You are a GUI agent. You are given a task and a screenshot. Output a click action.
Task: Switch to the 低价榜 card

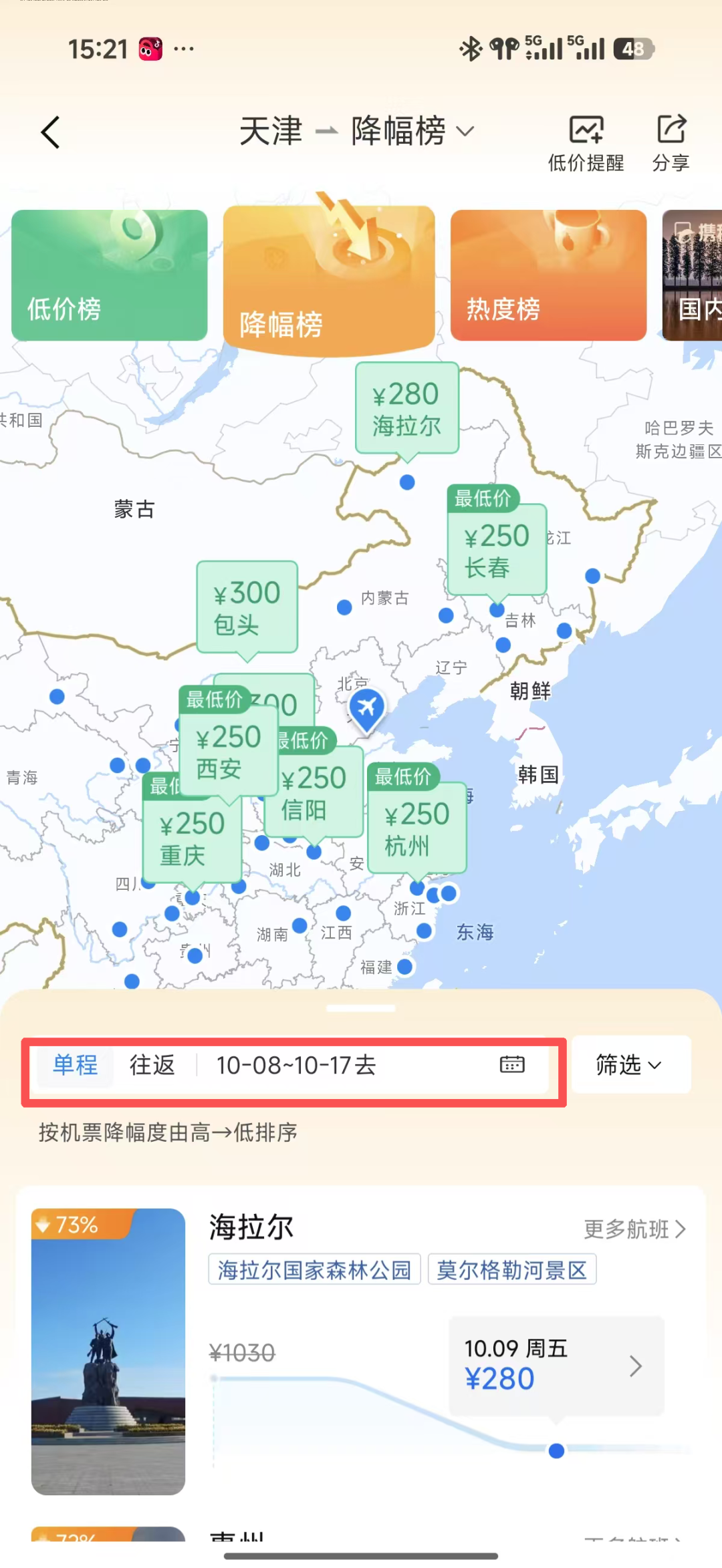coord(110,275)
